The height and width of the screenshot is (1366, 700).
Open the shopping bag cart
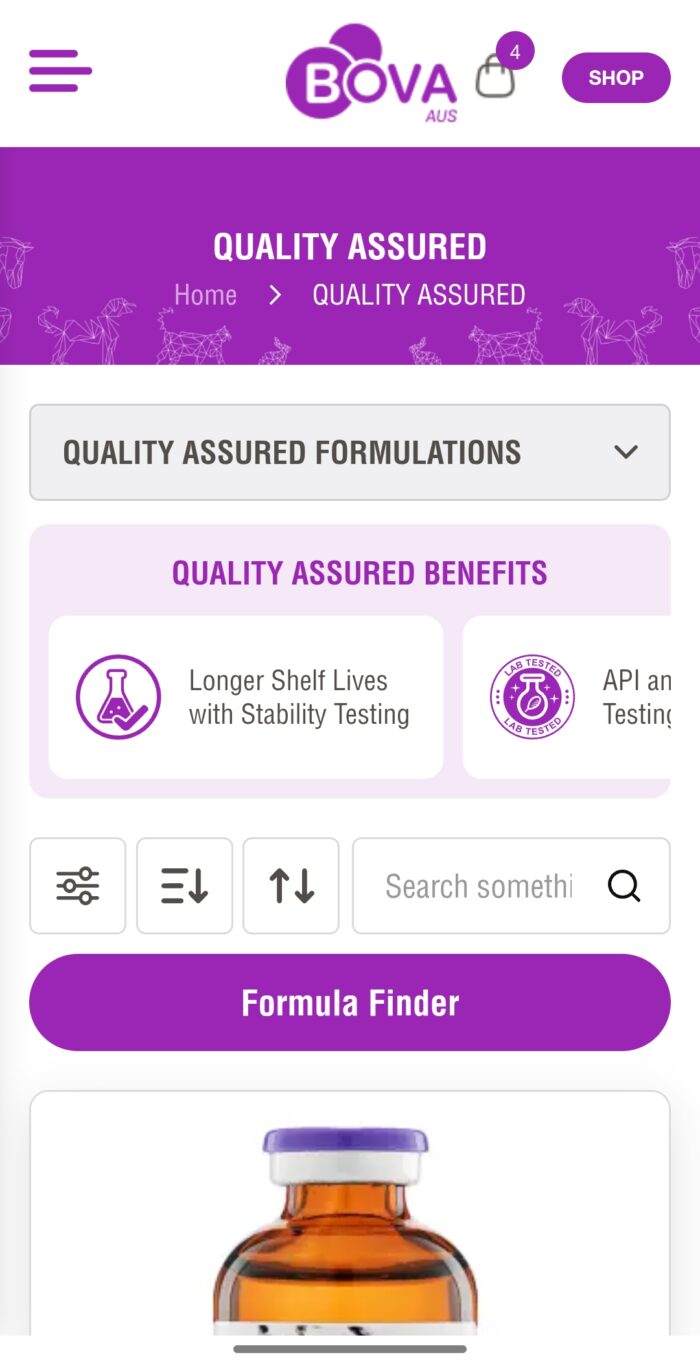point(495,76)
